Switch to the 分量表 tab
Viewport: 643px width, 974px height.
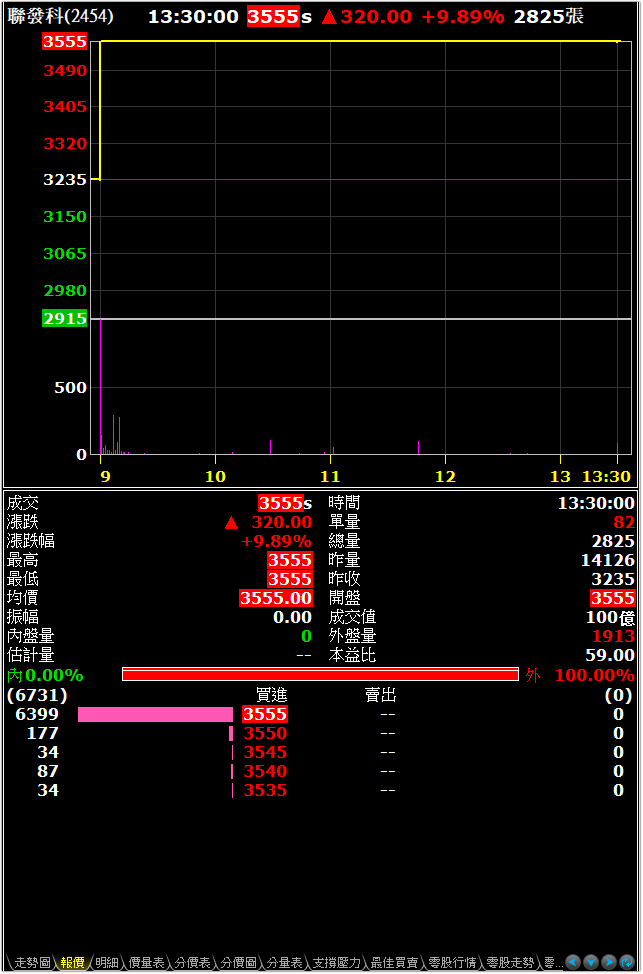[x=285, y=963]
